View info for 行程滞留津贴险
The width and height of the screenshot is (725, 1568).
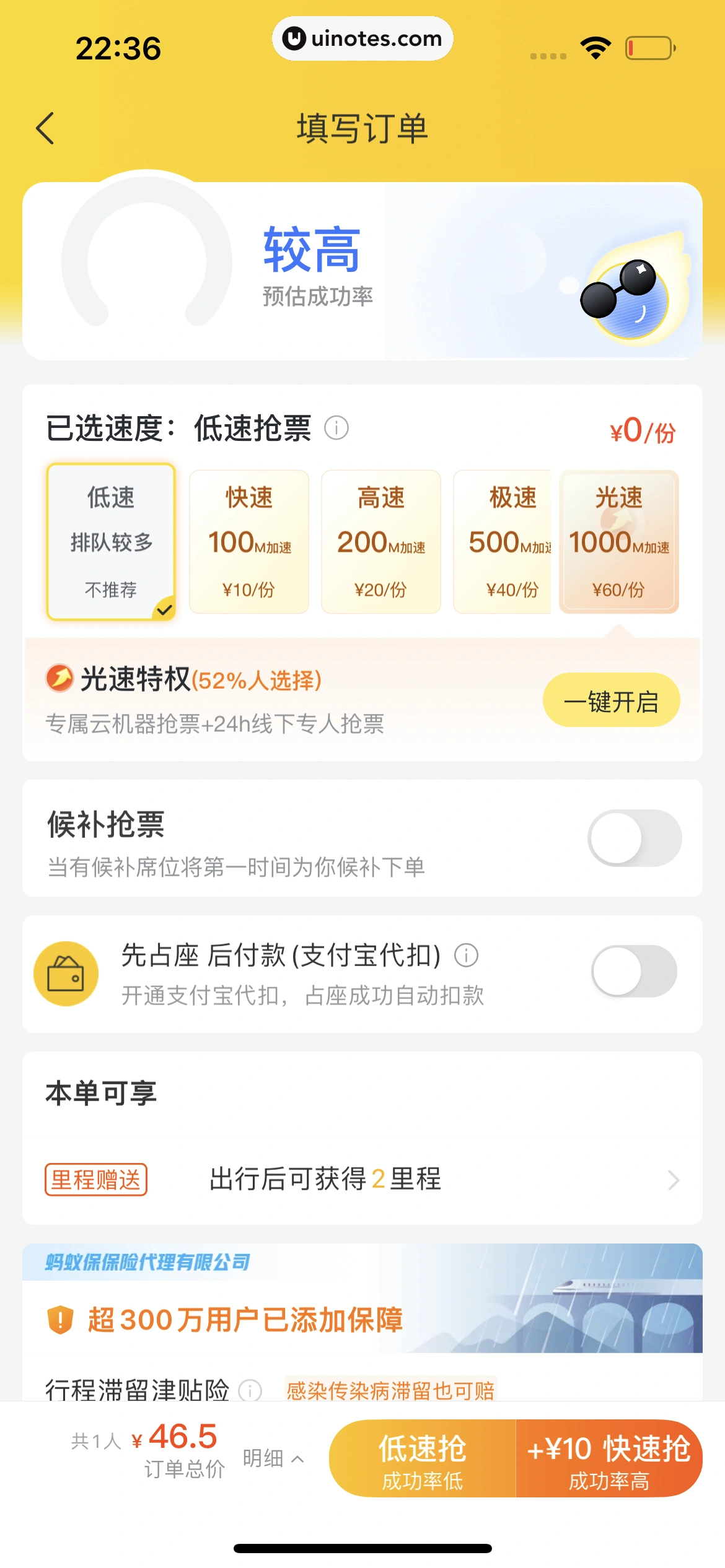pos(250,1390)
